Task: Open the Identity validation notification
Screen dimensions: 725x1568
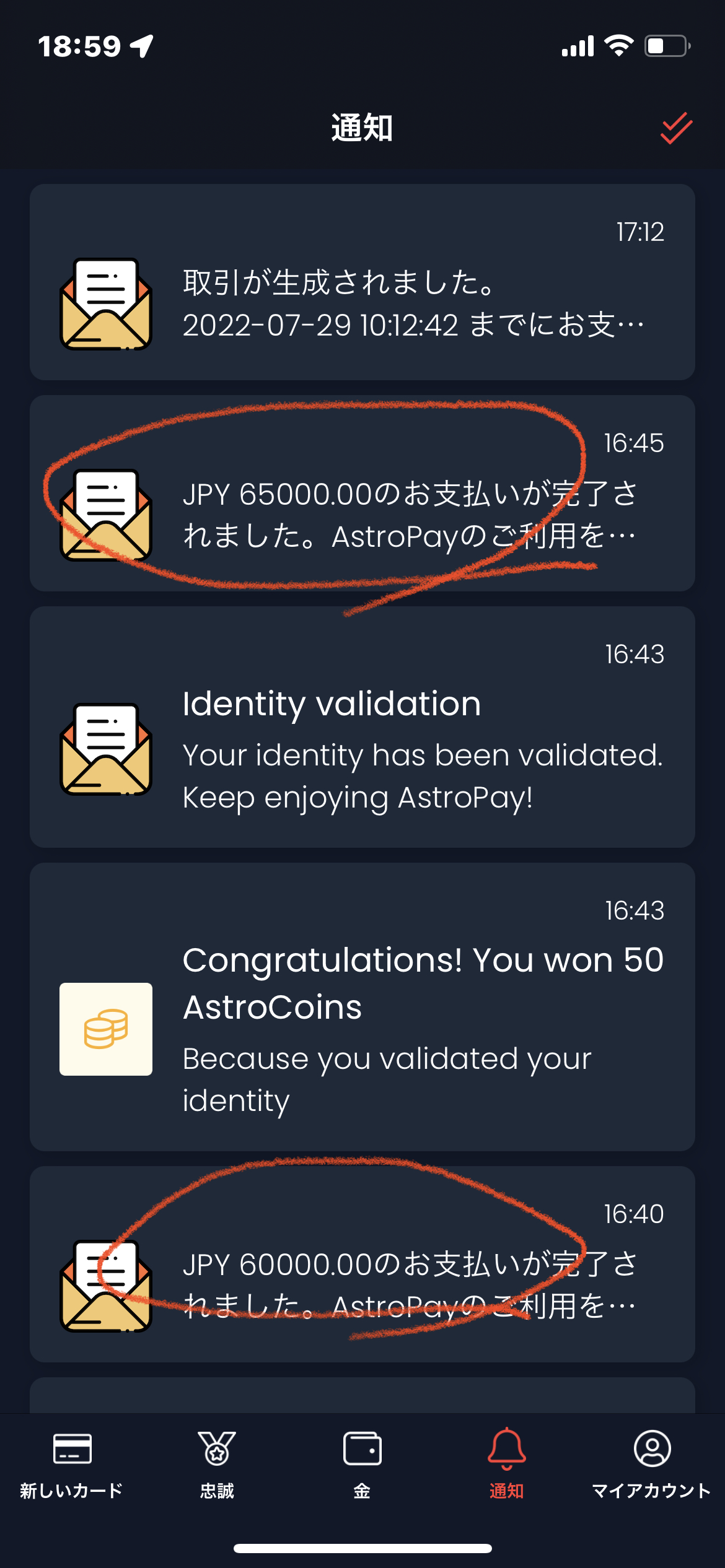Action: click(362, 727)
